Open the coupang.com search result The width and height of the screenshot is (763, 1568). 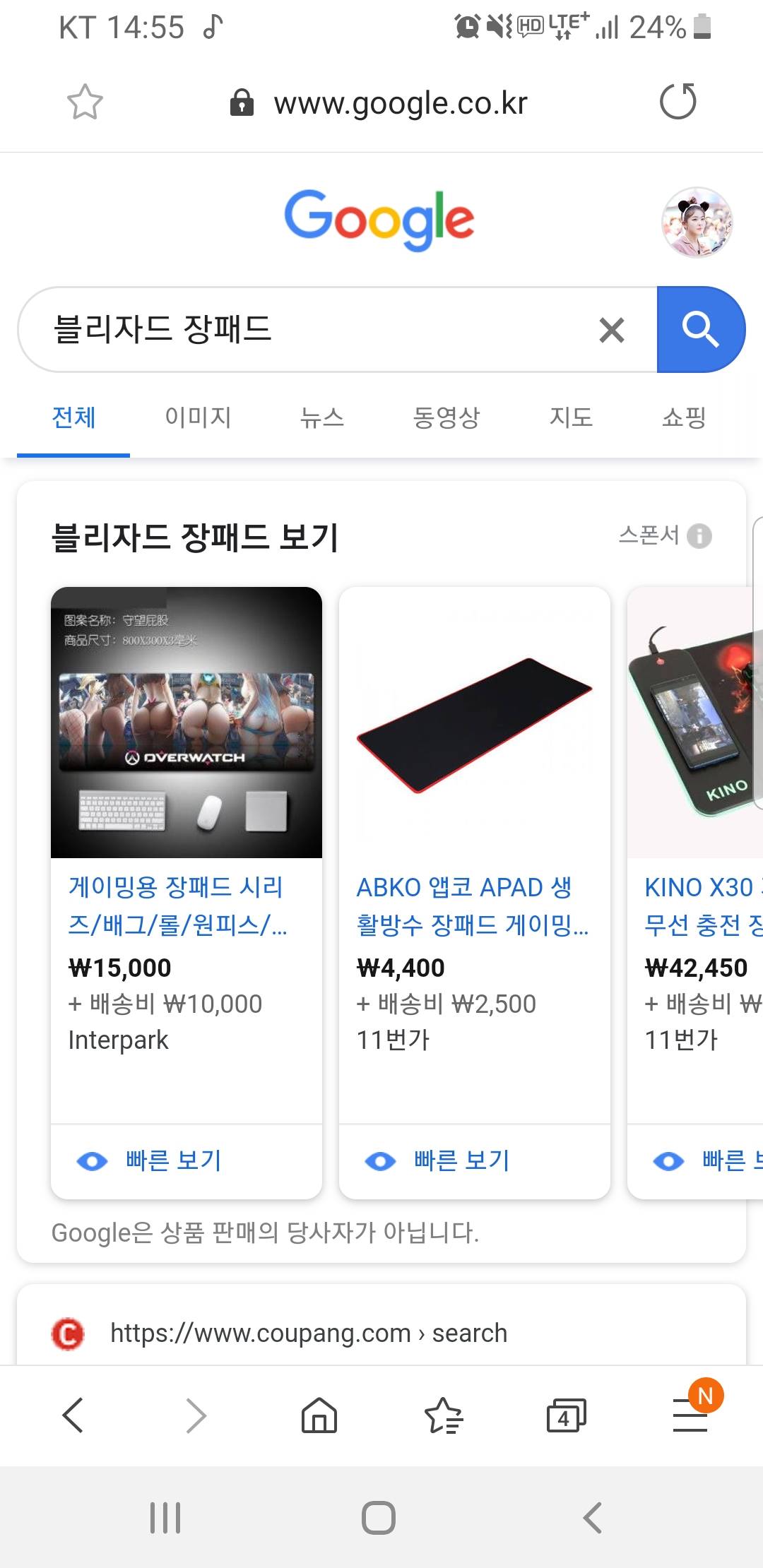pyautogui.click(x=309, y=1333)
